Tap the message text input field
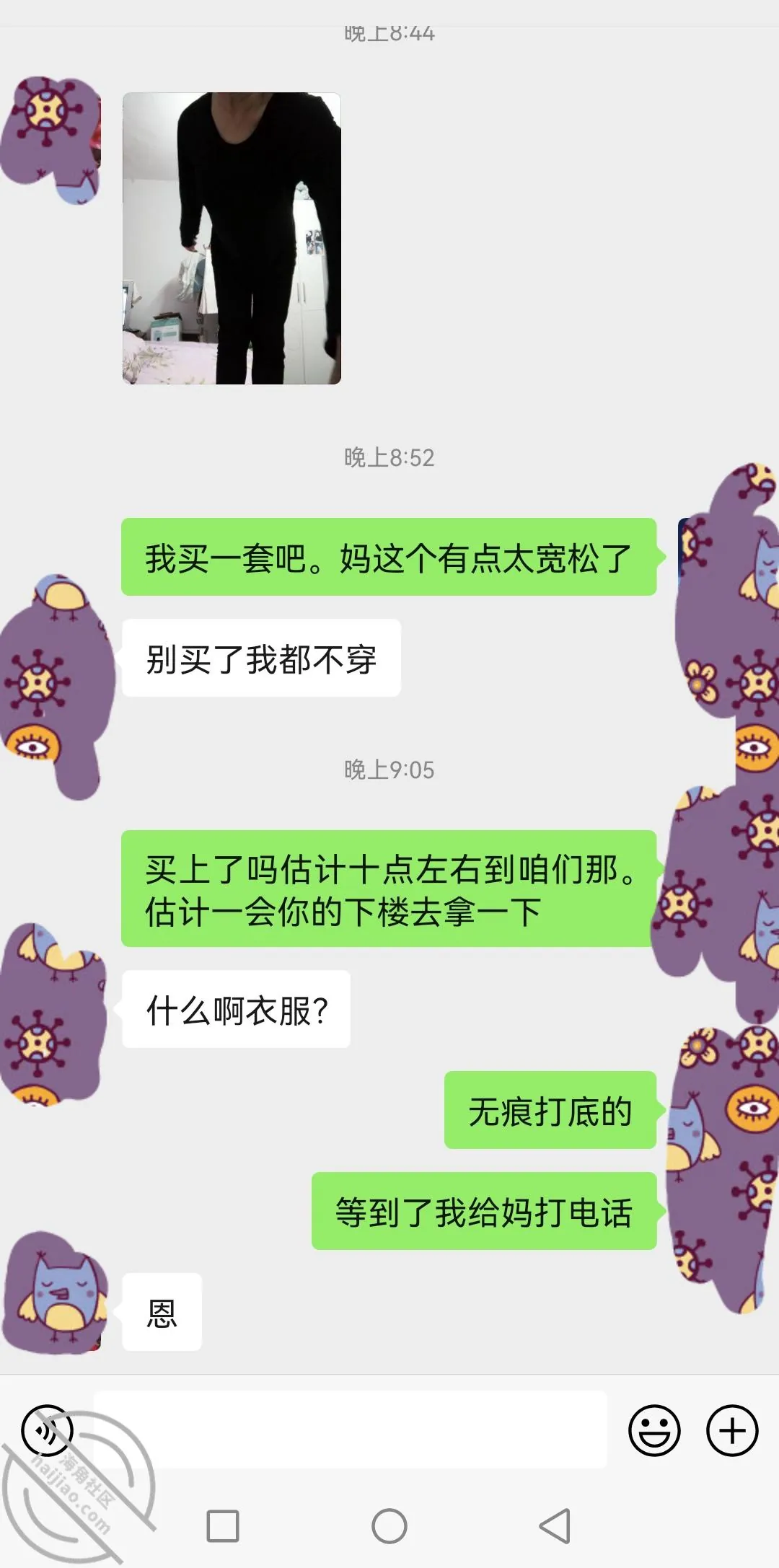This screenshot has width=779, height=1568. [351, 1430]
